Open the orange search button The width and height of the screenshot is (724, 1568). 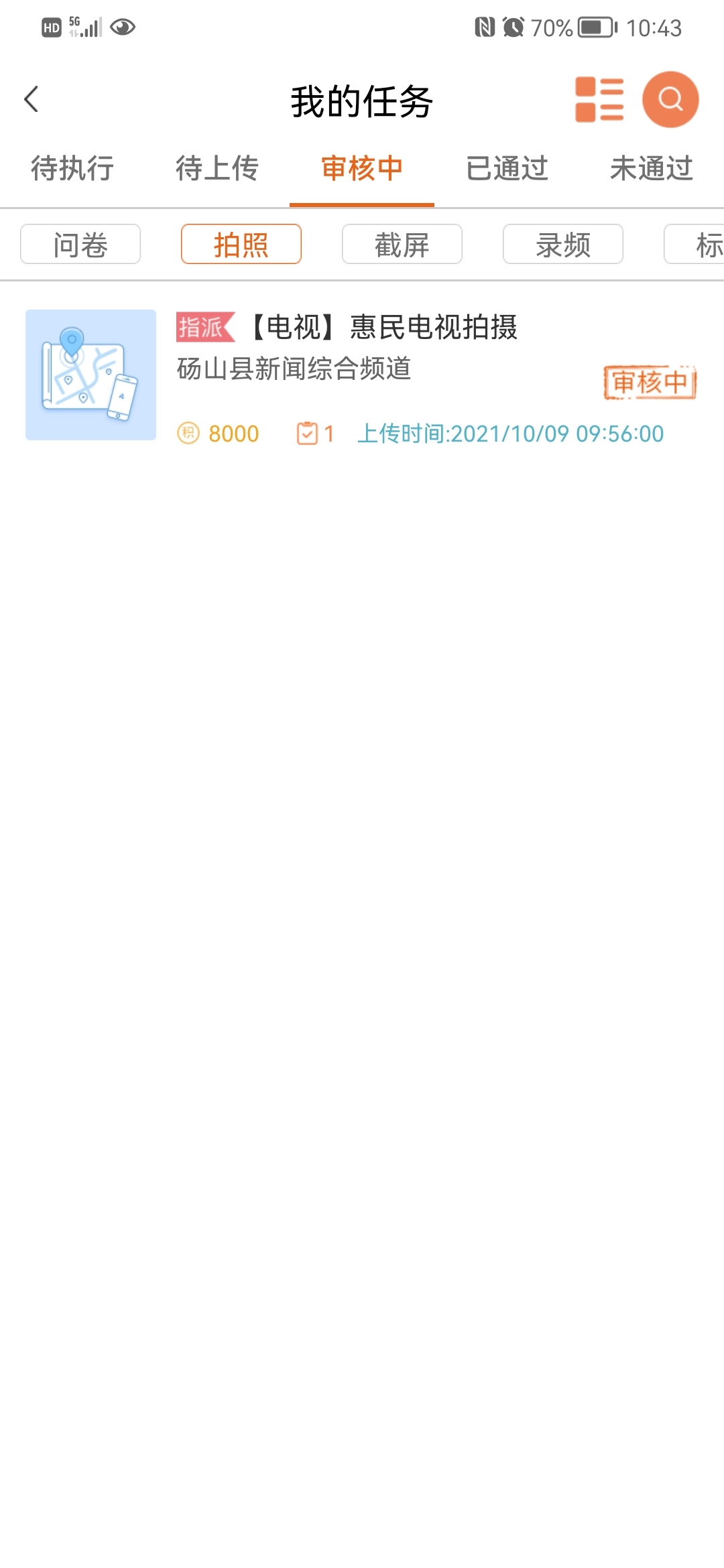click(x=670, y=100)
